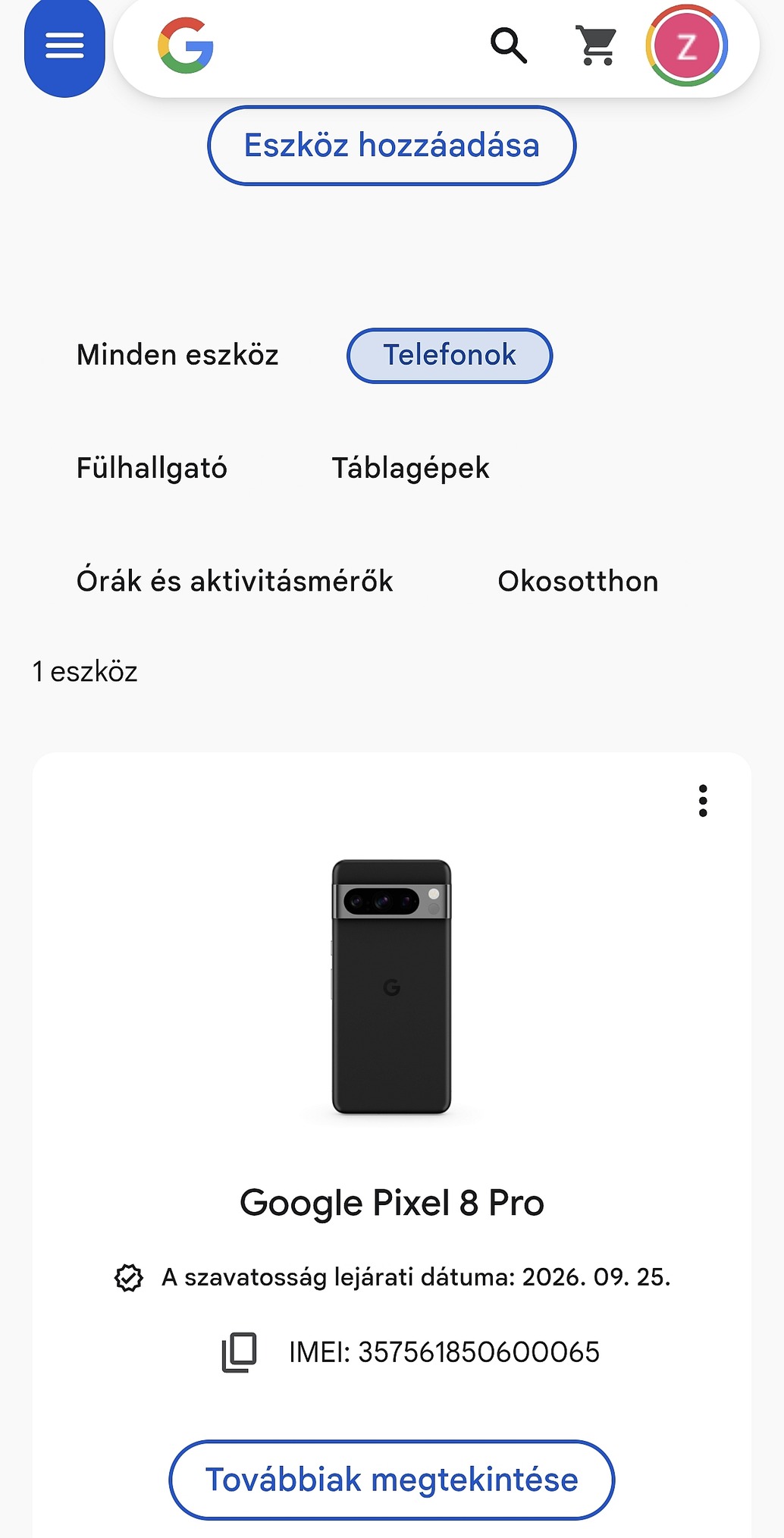View the shopping cart
Viewport: 784px width, 1538px height.
597,46
